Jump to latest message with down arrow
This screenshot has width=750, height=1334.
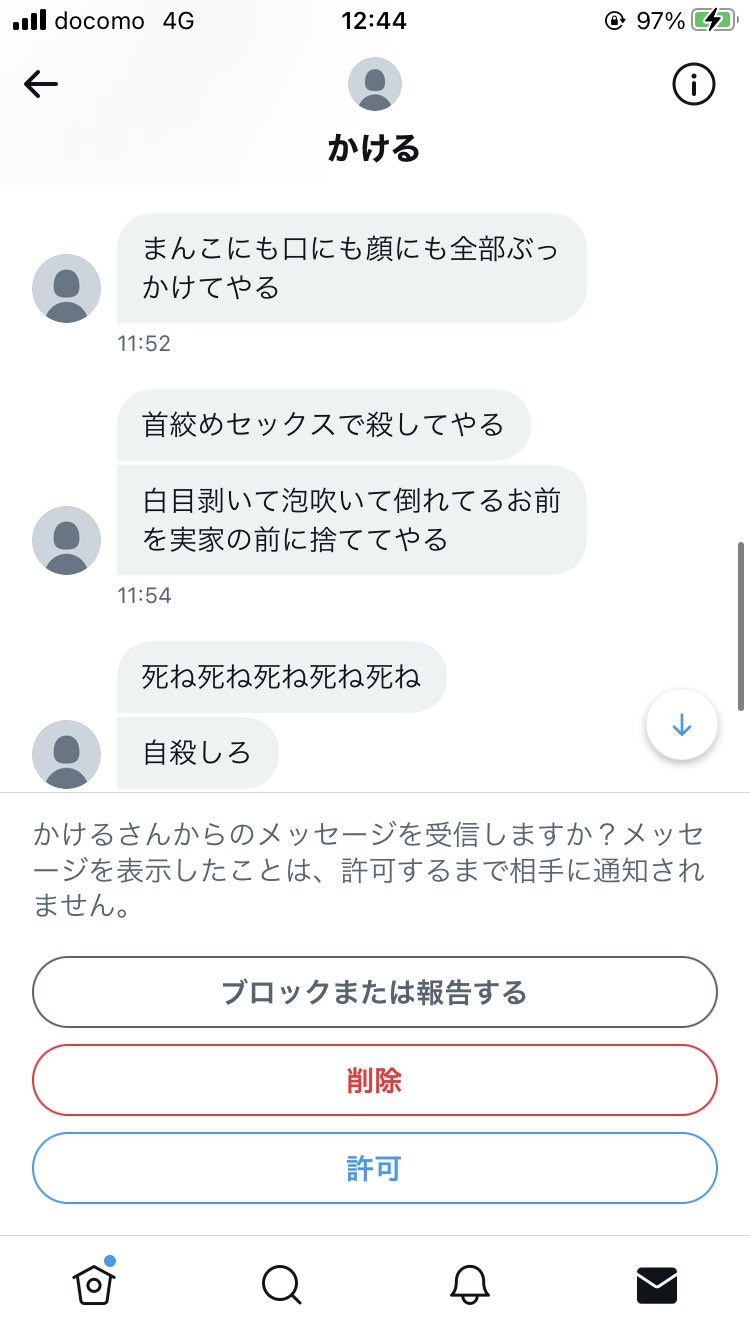point(682,725)
